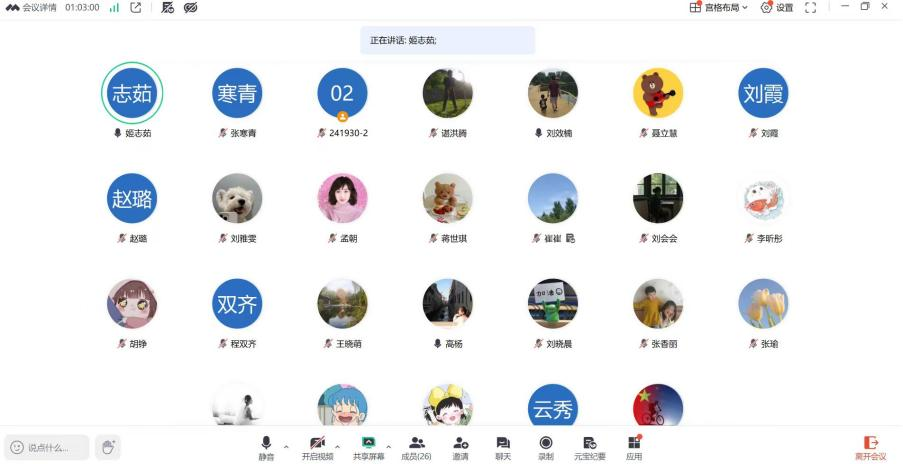The image size is (903, 464).
Task: Start recording with 录制
Action: (x=546, y=448)
